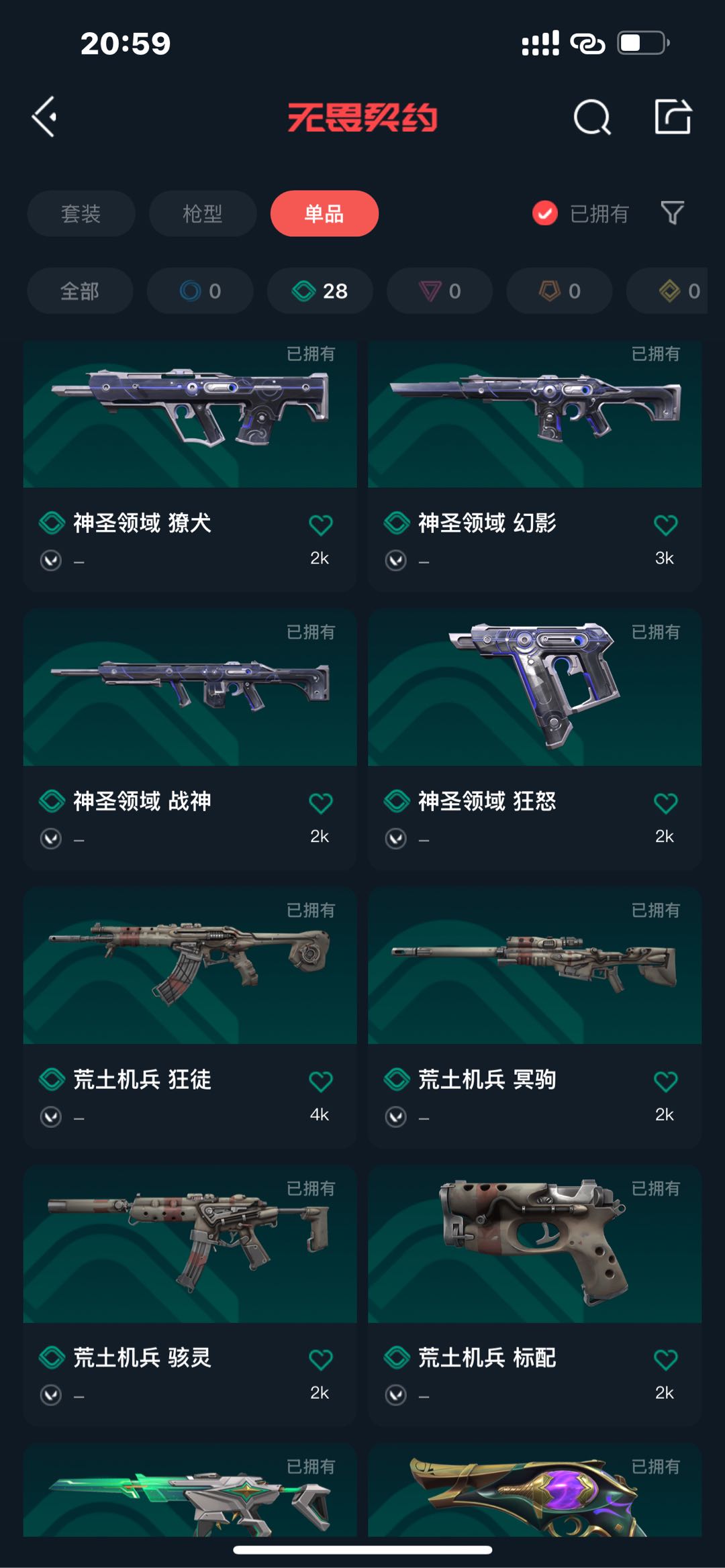Viewport: 725px width, 1568px height.
Task: Open the search icon
Action: click(592, 117)
